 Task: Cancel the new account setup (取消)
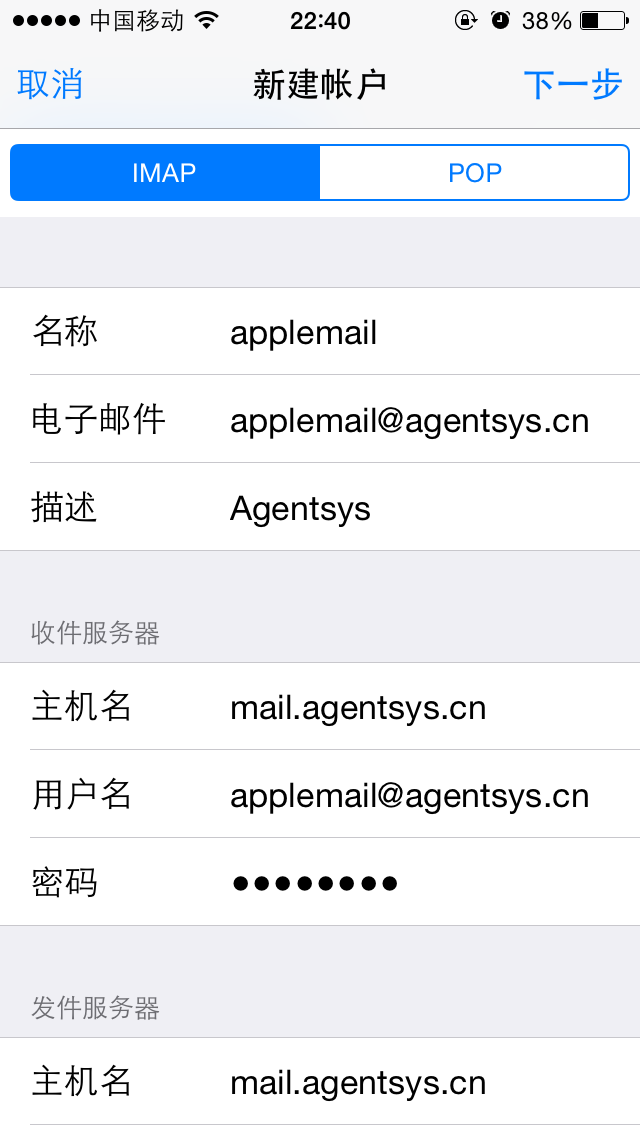pos(50,85)
